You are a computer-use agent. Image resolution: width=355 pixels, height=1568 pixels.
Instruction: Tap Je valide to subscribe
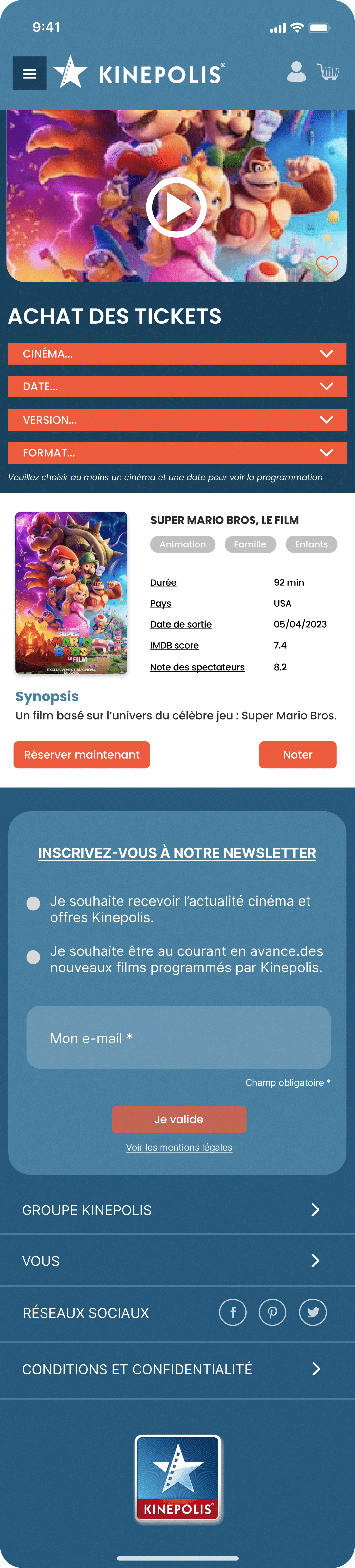pos(179,1119)
